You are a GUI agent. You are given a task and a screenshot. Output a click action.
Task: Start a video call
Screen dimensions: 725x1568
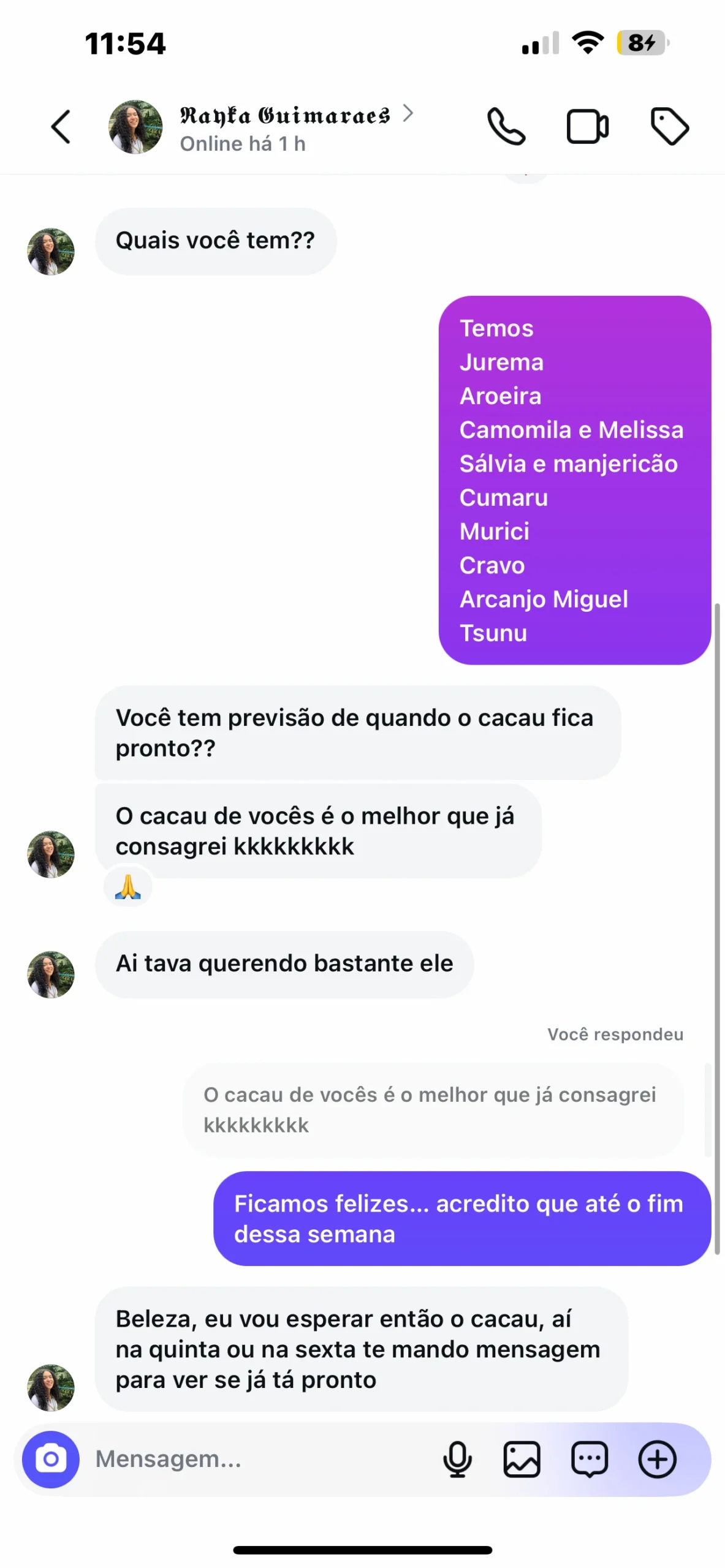587,127
